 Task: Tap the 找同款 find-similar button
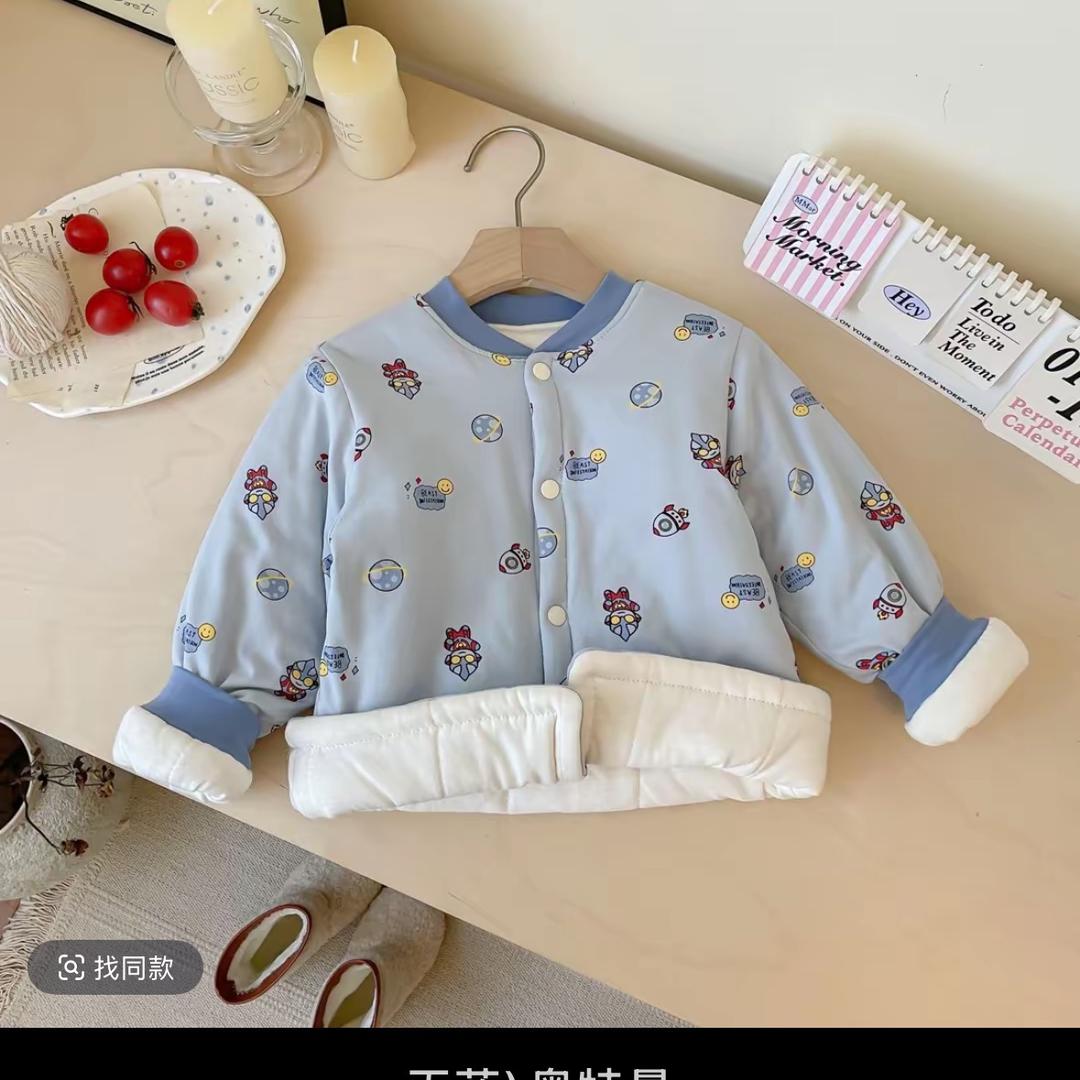coord(115,967)
